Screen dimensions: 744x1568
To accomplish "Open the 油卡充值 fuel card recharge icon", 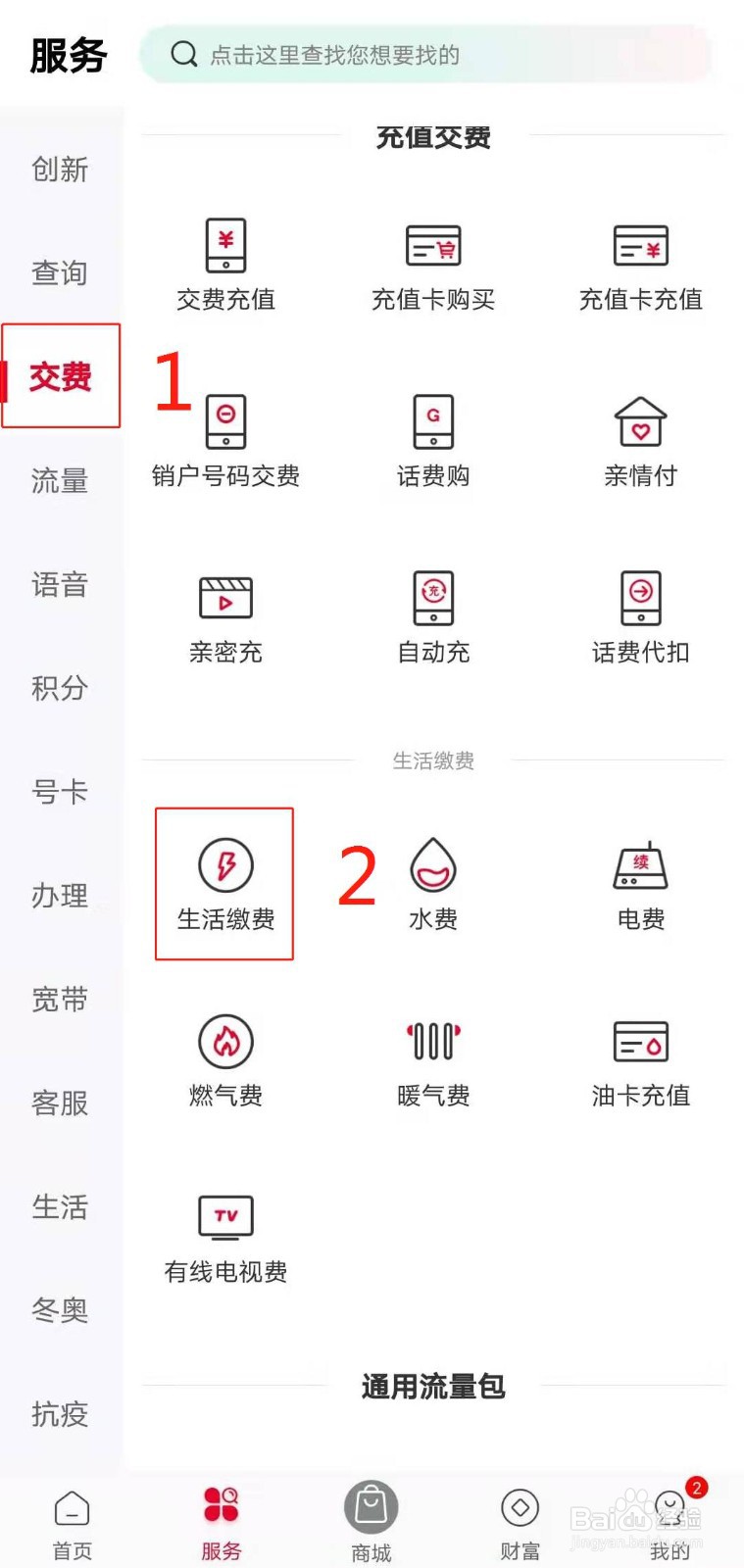I will [x=640, y=1060].
